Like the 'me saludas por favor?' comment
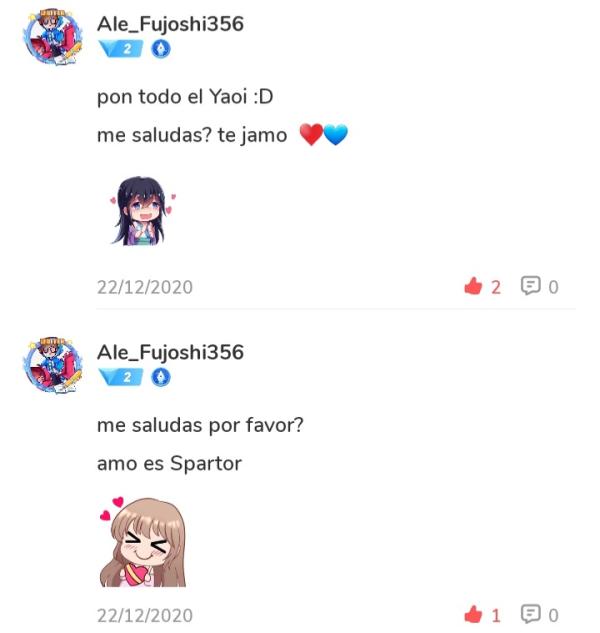The width and height of the screenshot is (600, 633). click(x=473, y=614)
